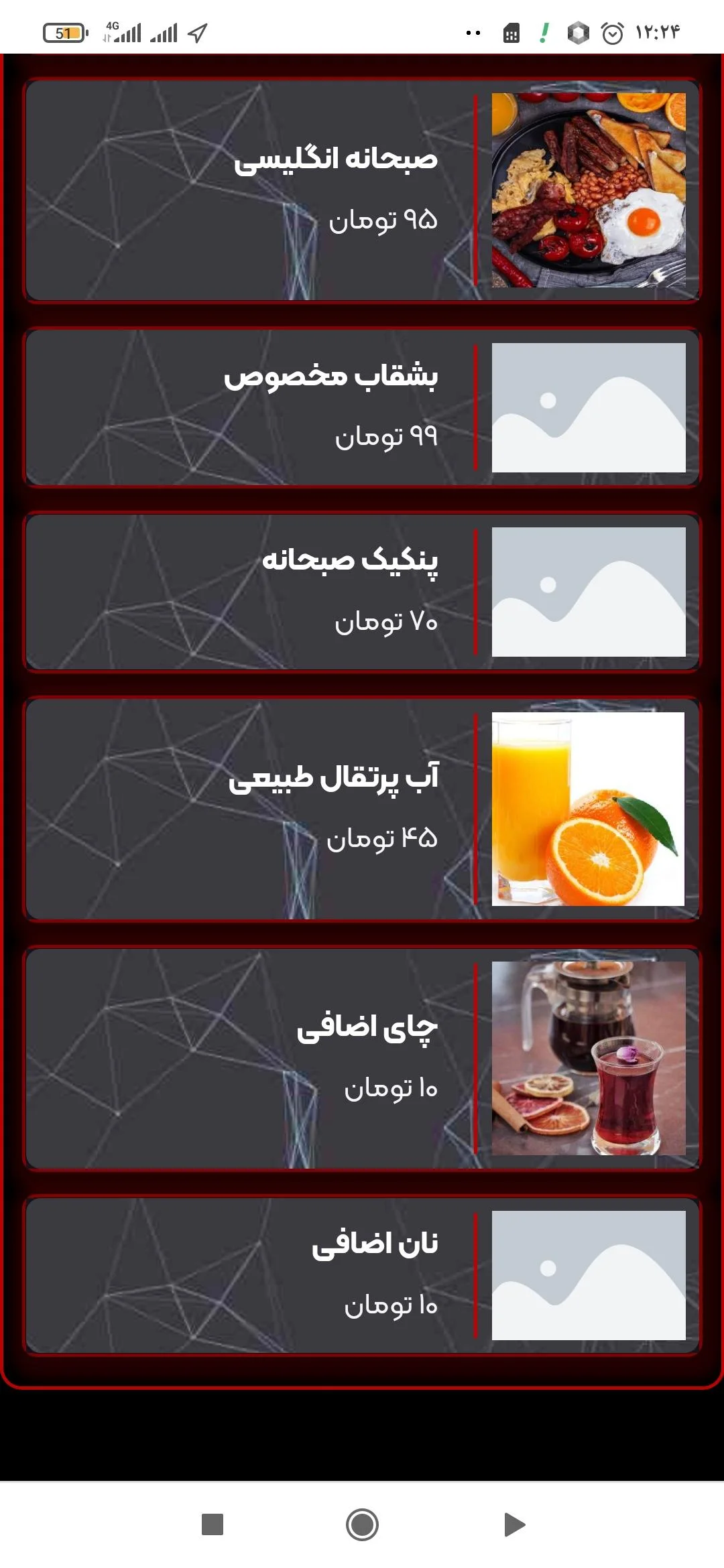Open the چای اضافی item

coord(362,1058)
